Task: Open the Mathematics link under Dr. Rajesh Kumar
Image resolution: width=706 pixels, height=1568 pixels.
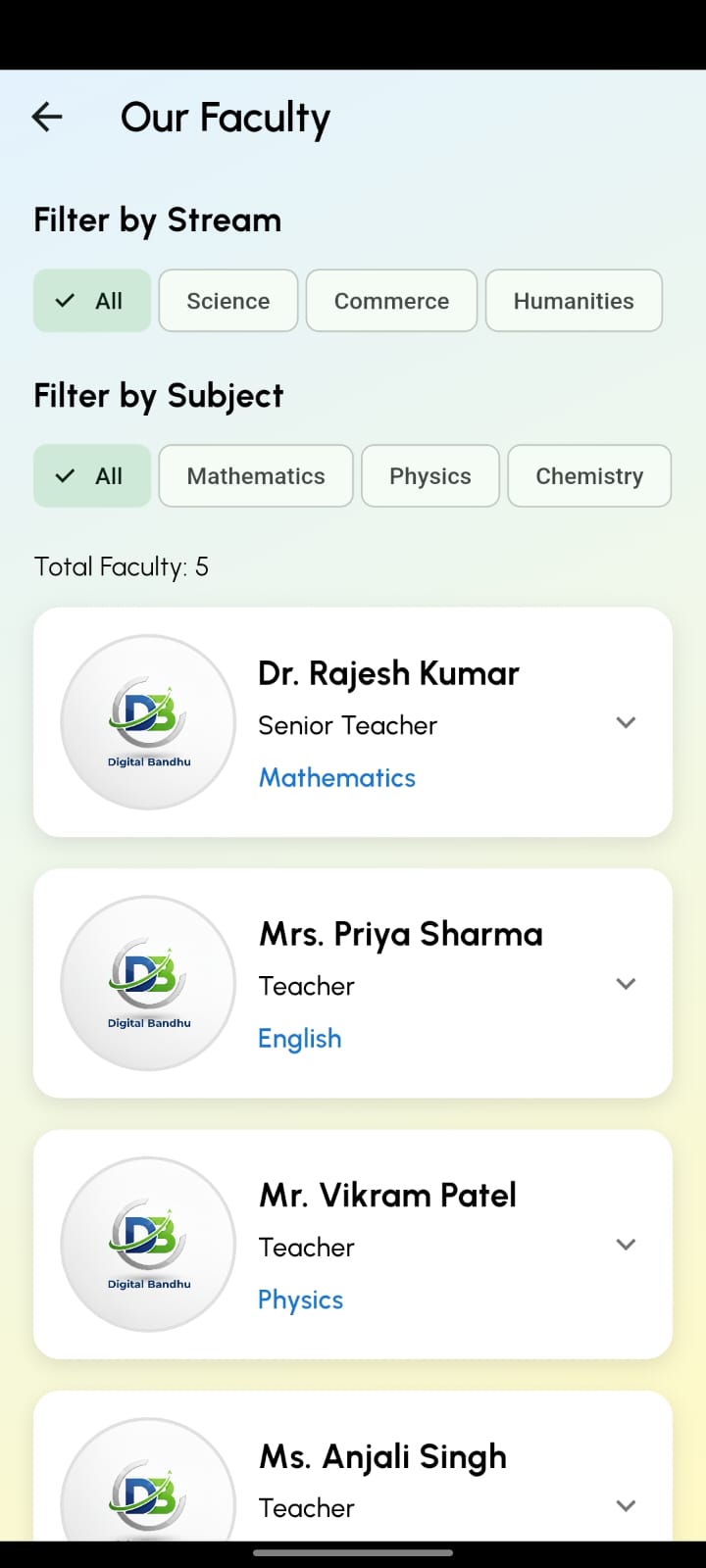Action: coord(337,777)
